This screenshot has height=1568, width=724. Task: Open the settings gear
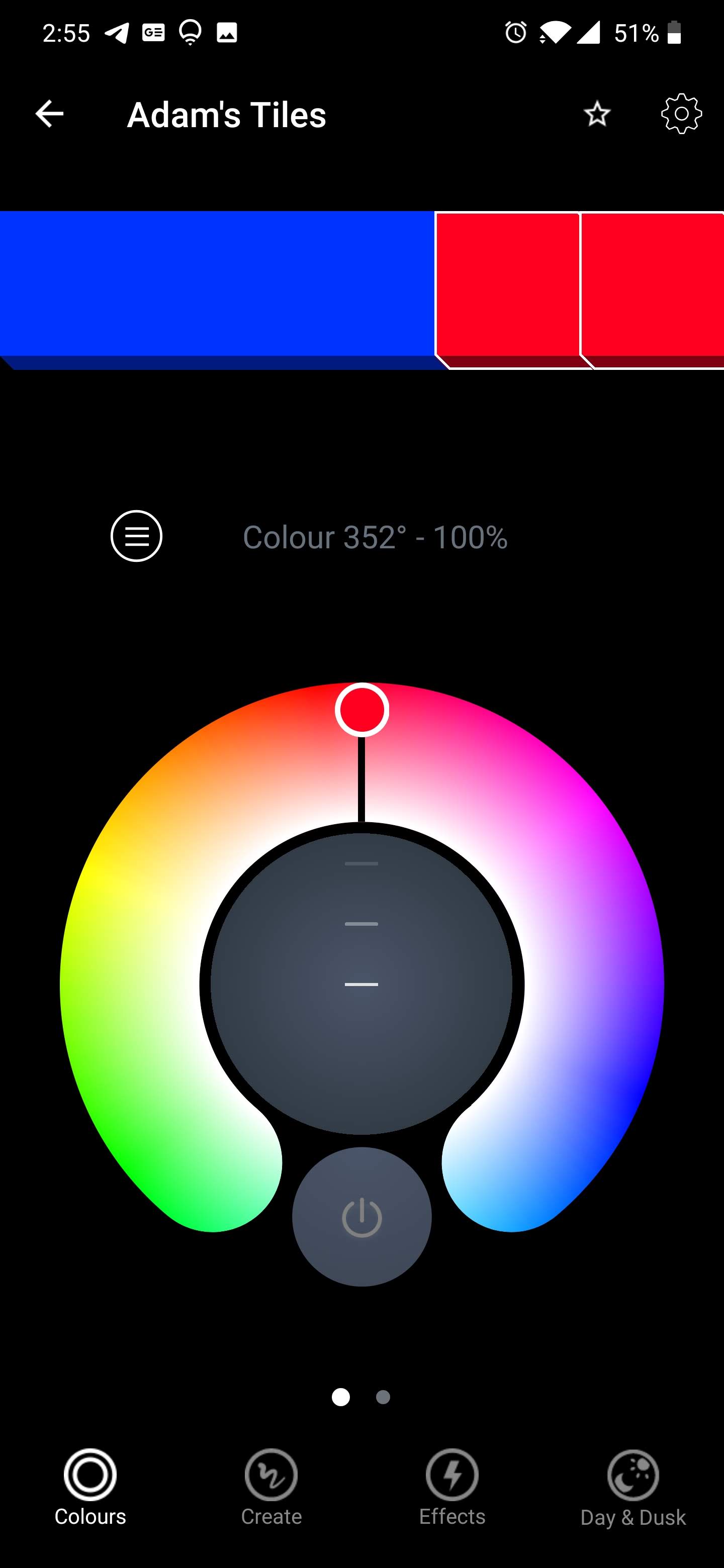(681, 114)
